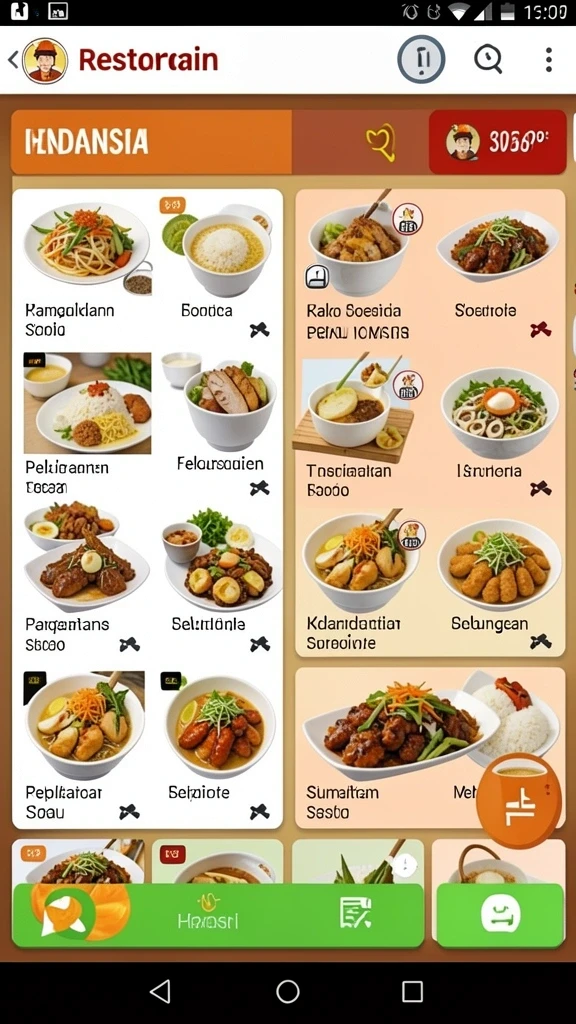The width and height of the screenshot is (576, 1024).
Task: Tap the heart icon in the banner
Action: point(381,142)
